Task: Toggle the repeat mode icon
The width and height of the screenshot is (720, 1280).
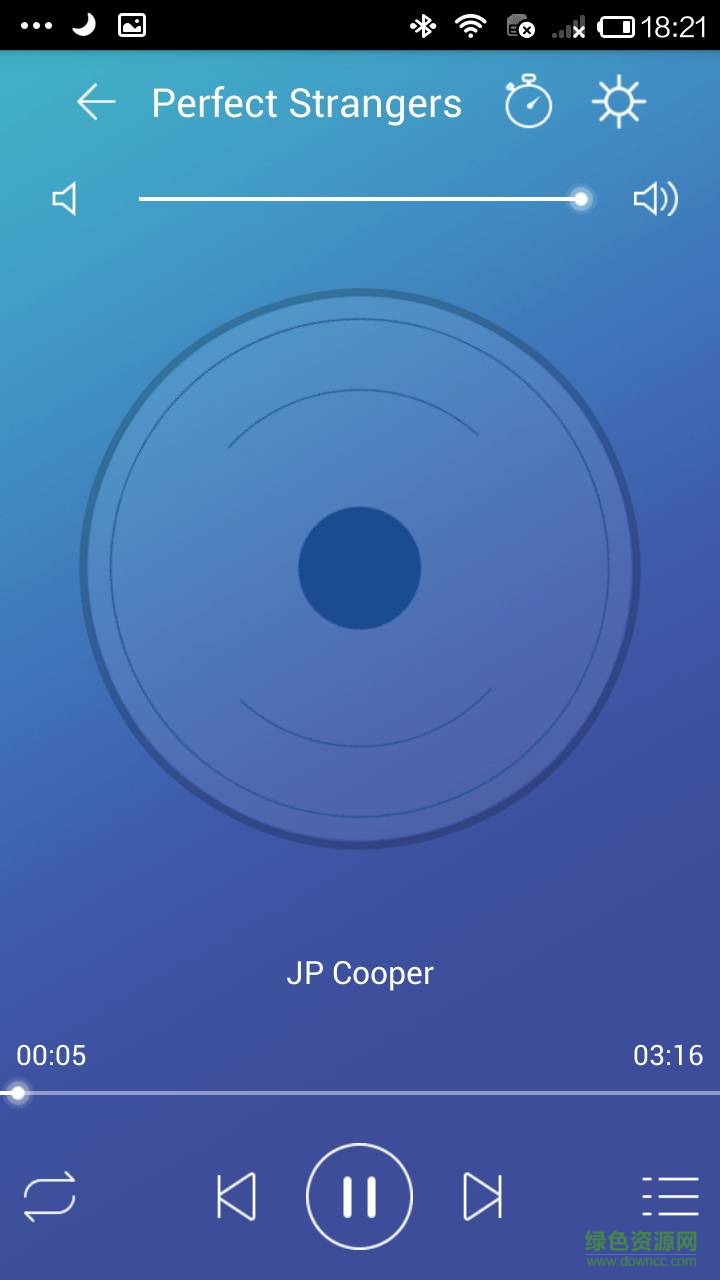Action: point(49,1196)
